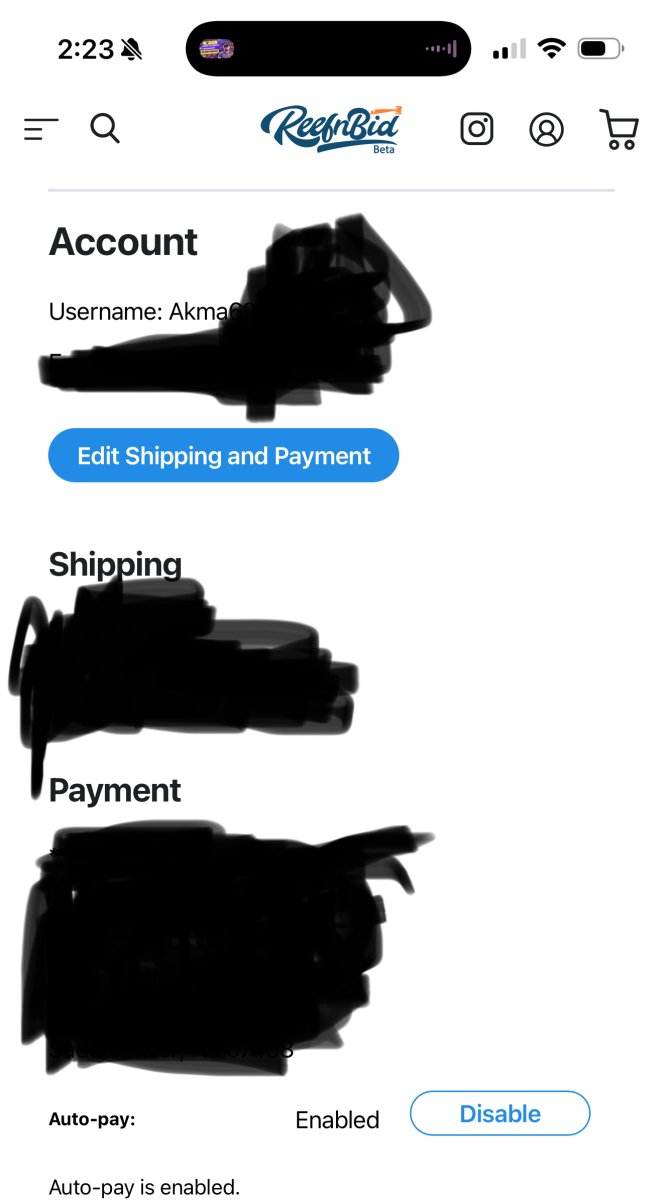Open the search magnifier icon

click(x=105, y=128)
